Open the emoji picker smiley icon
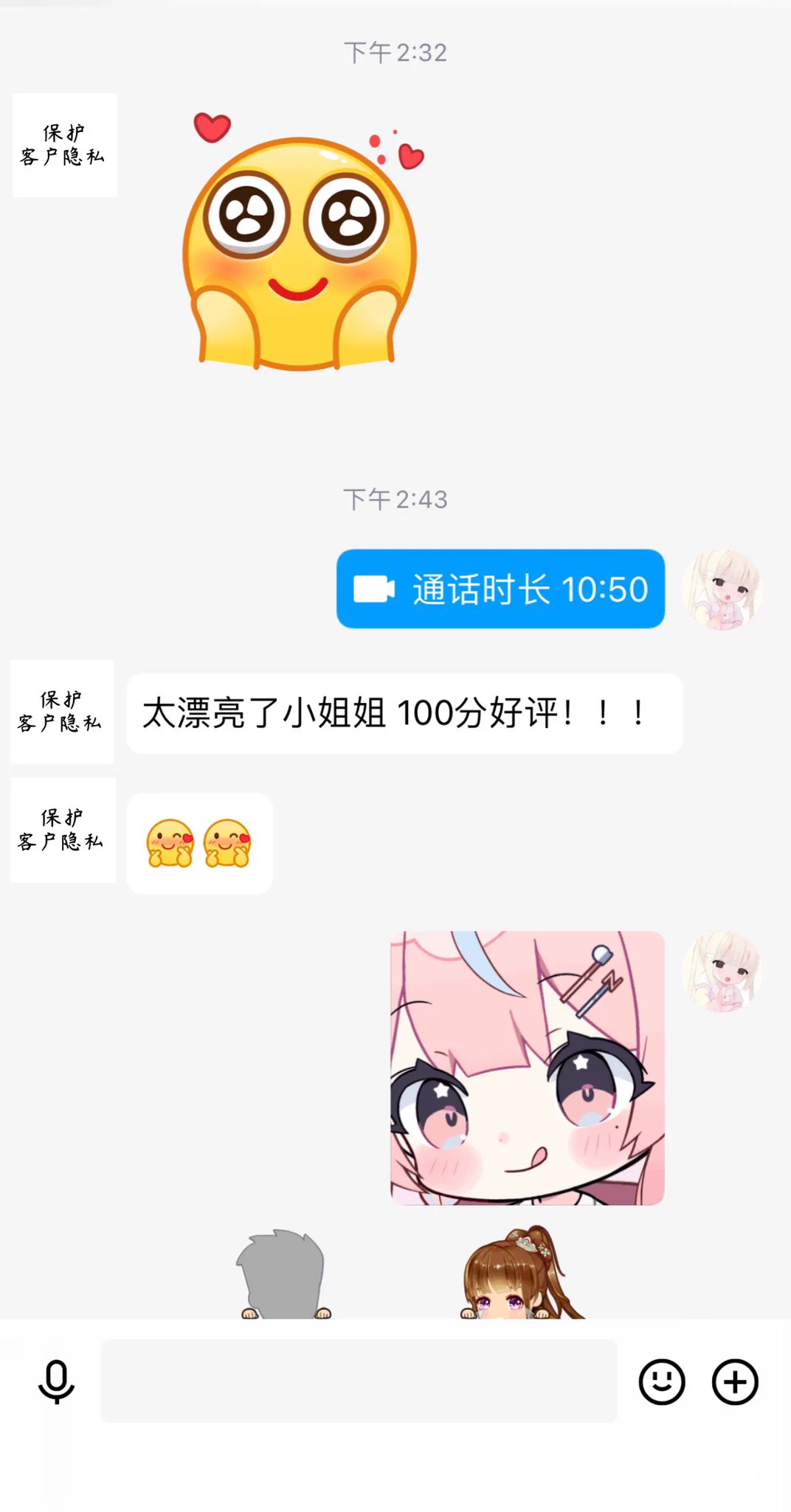 [661, 1381]
